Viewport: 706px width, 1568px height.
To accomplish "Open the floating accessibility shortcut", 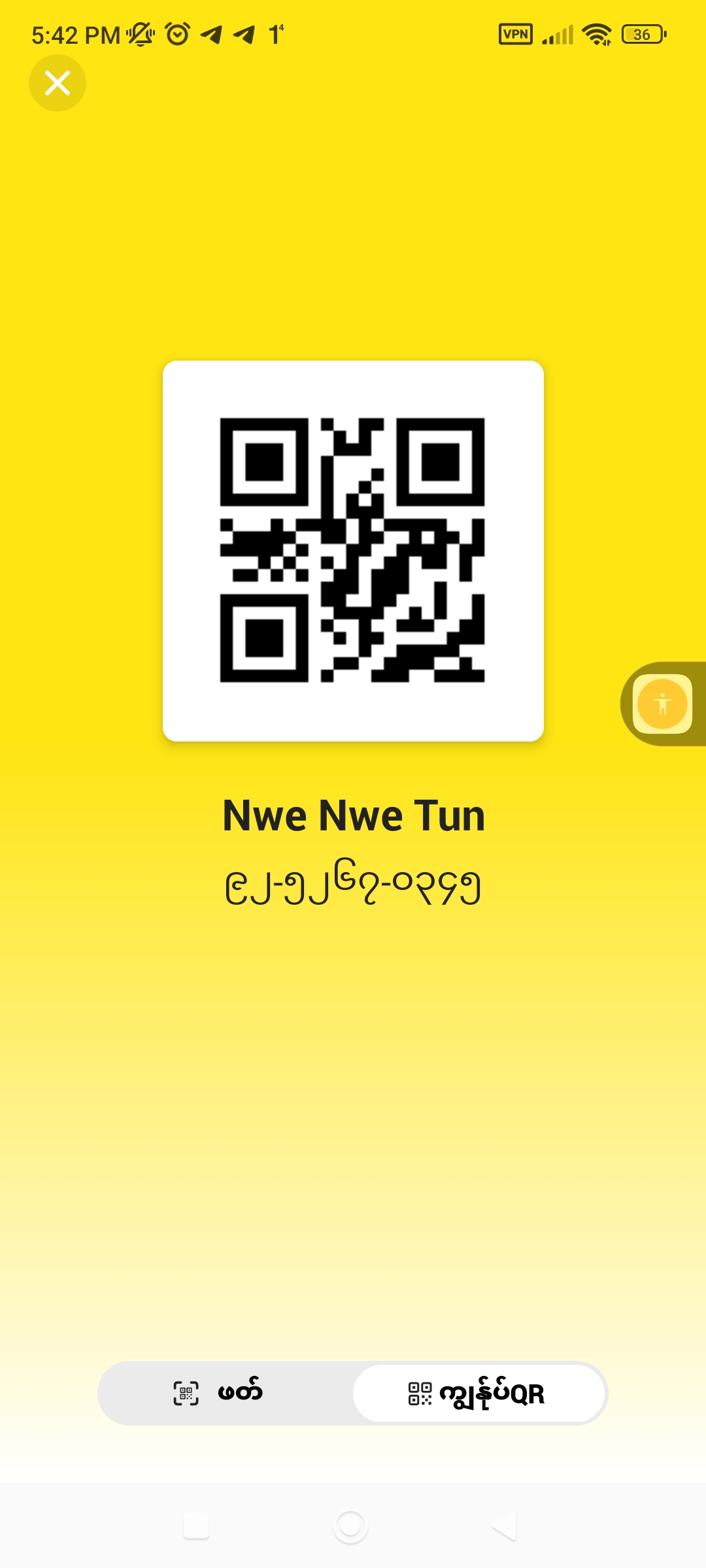I will click(x=662, y=704).
